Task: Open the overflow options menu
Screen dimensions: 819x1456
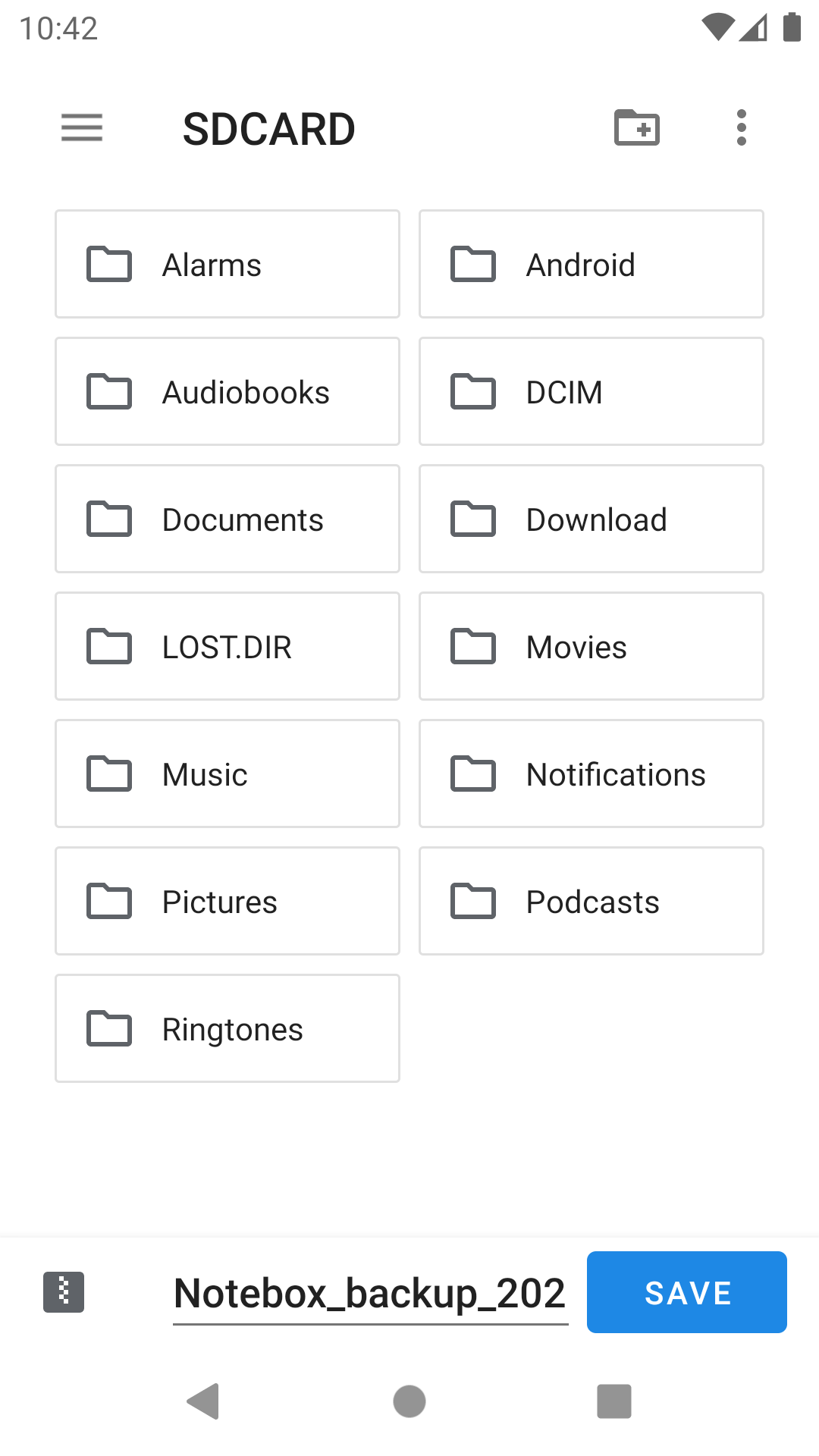Action: click(x=741, y=127)
